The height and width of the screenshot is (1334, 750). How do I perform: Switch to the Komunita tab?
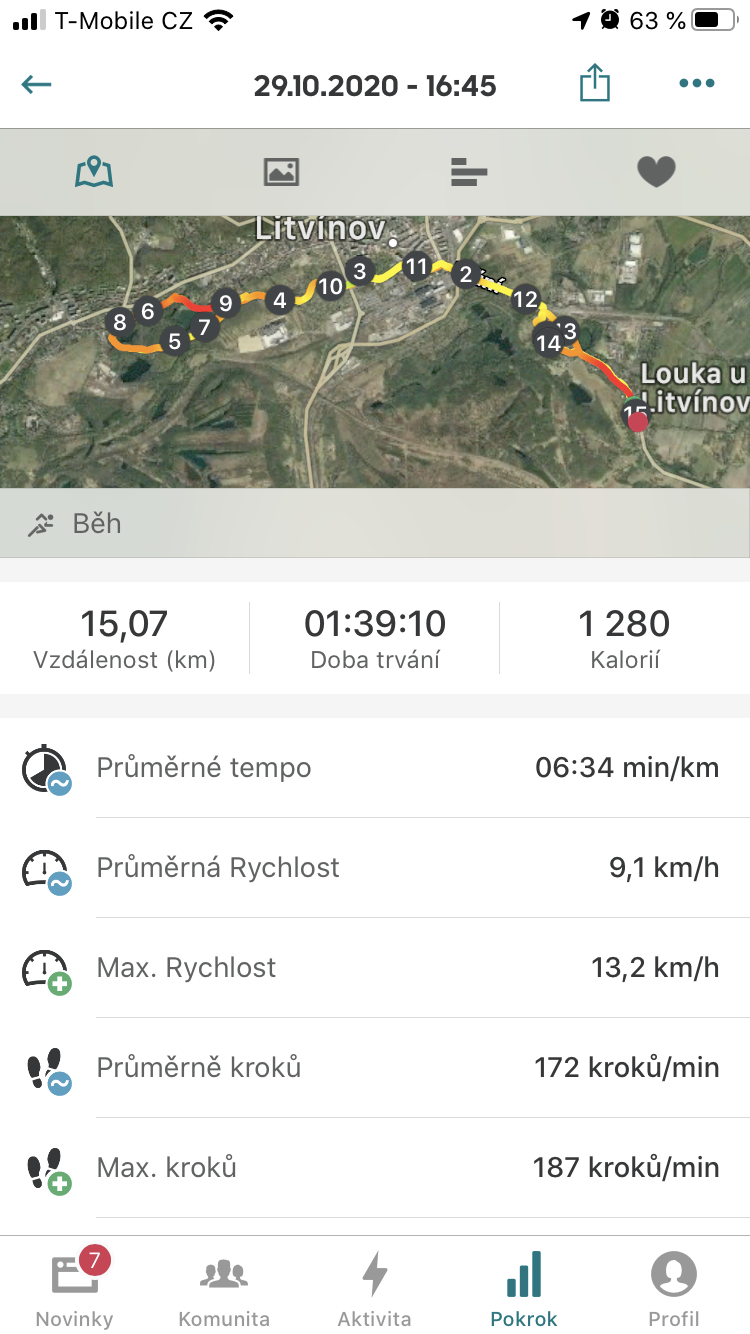pyautogui.click(x=224, y=1286)
